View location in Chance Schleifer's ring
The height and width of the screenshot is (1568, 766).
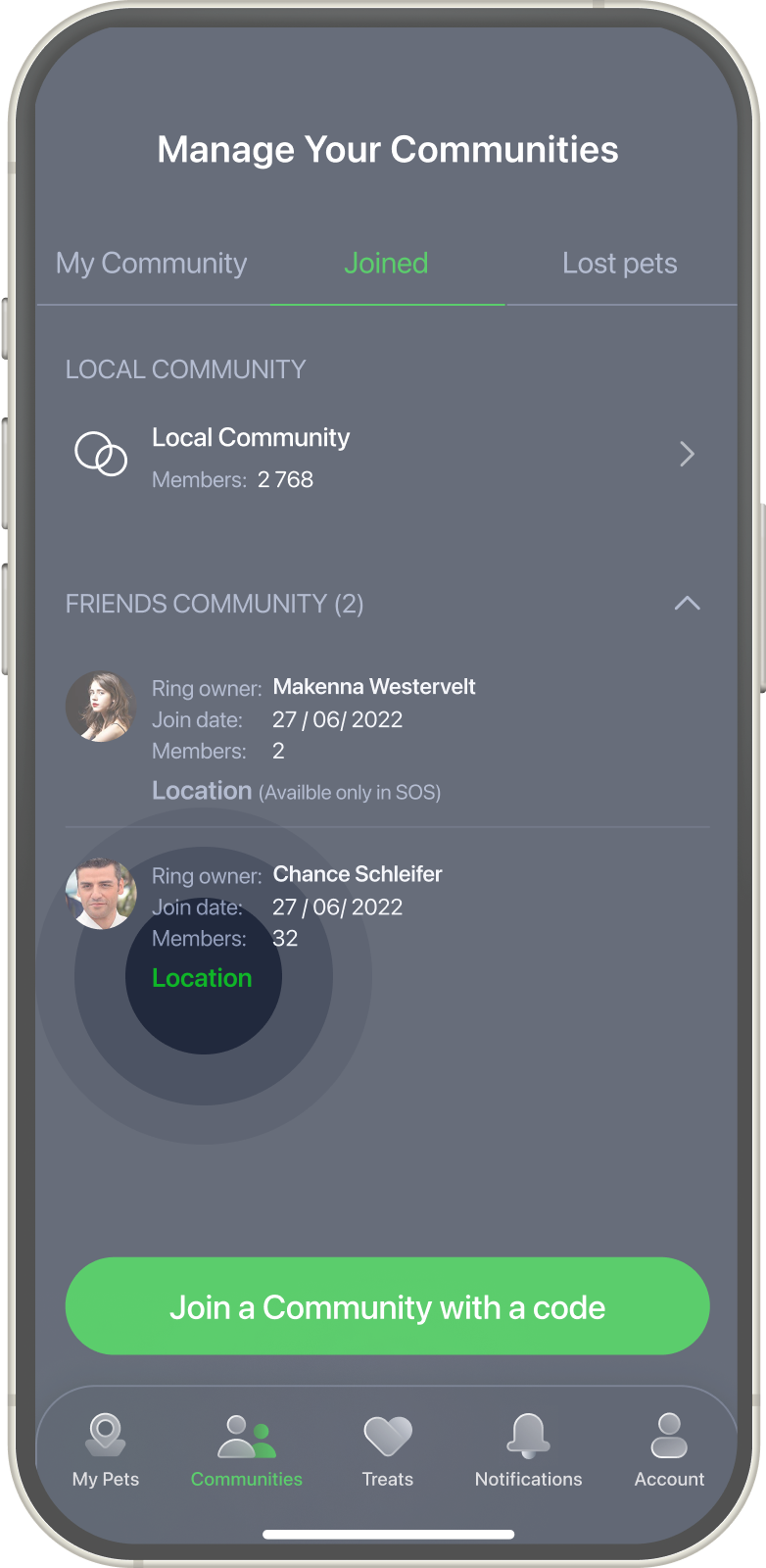[x=202, y=978]
